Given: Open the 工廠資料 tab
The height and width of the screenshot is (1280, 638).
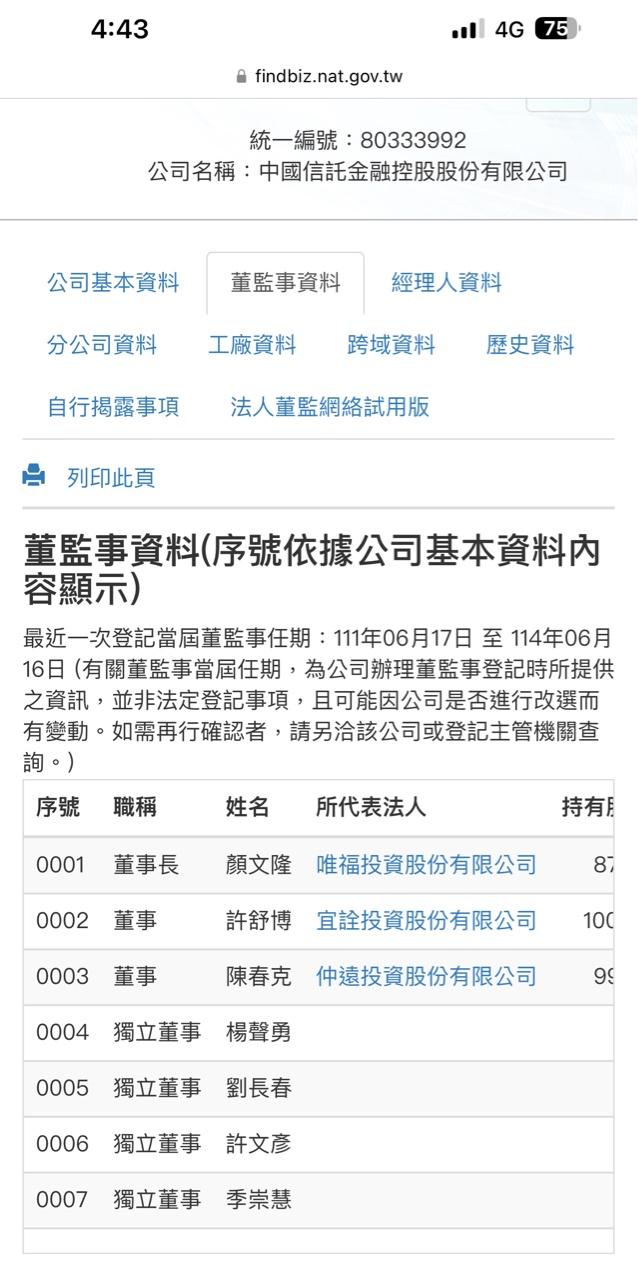Looking at the screenshot, I should point(252,345).
